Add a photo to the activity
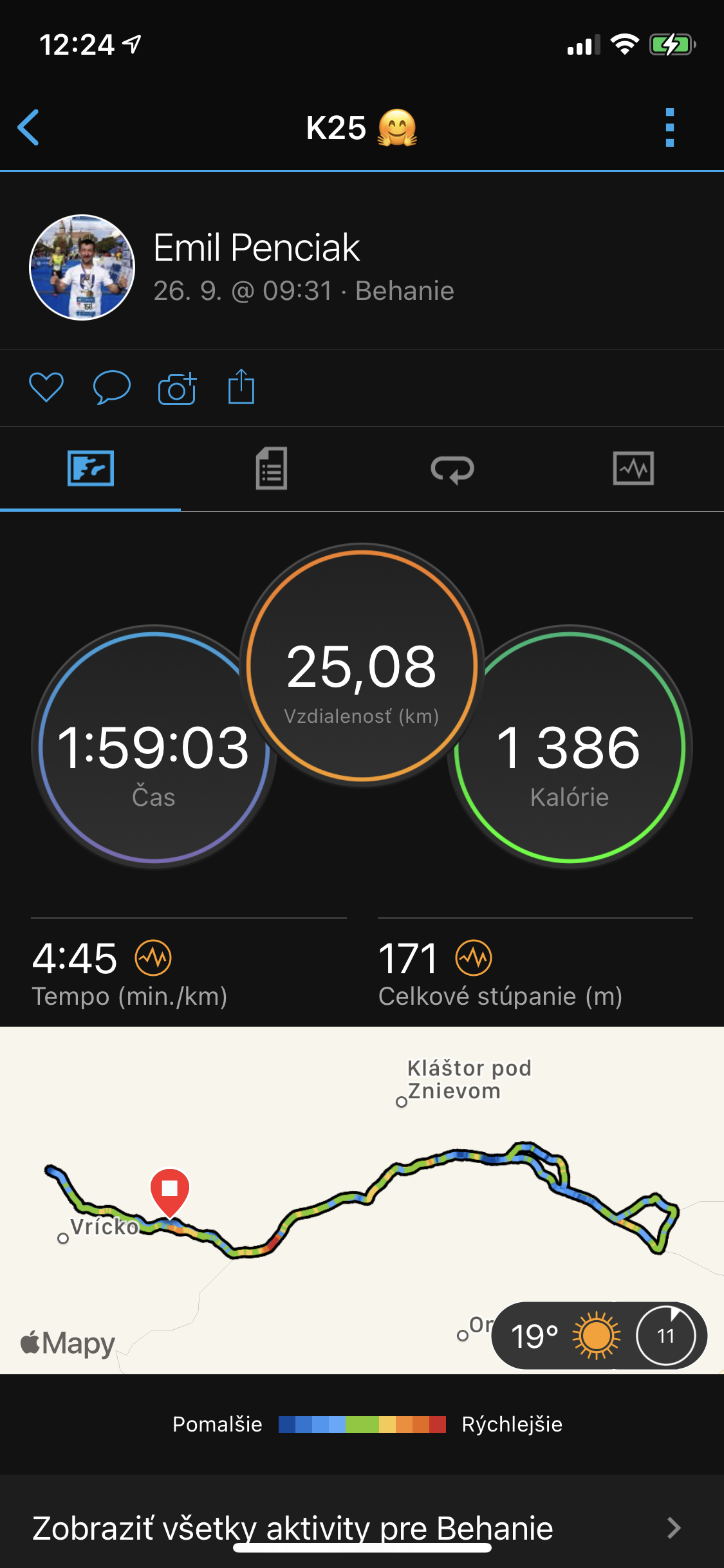 177,387
